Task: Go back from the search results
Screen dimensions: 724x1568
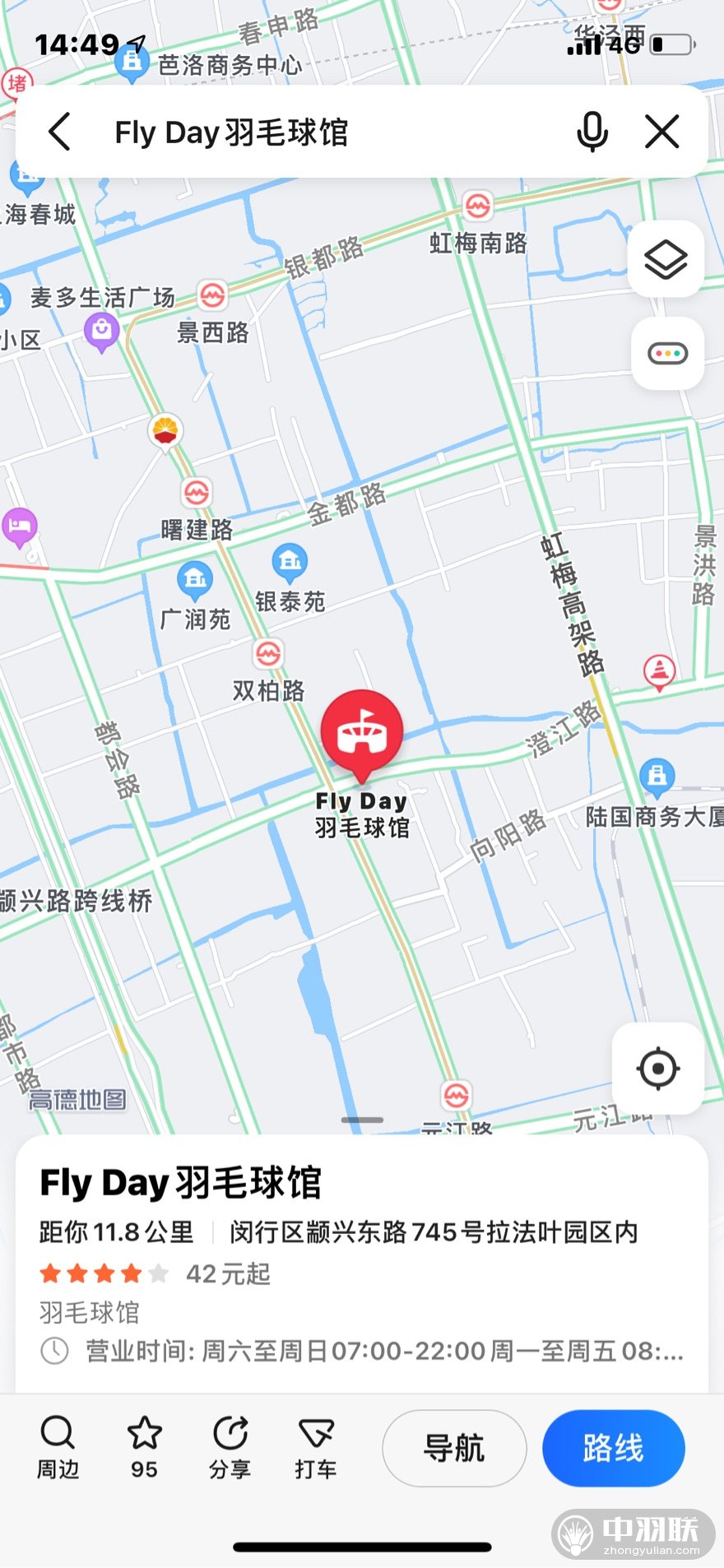Action: tap(60, 132)
